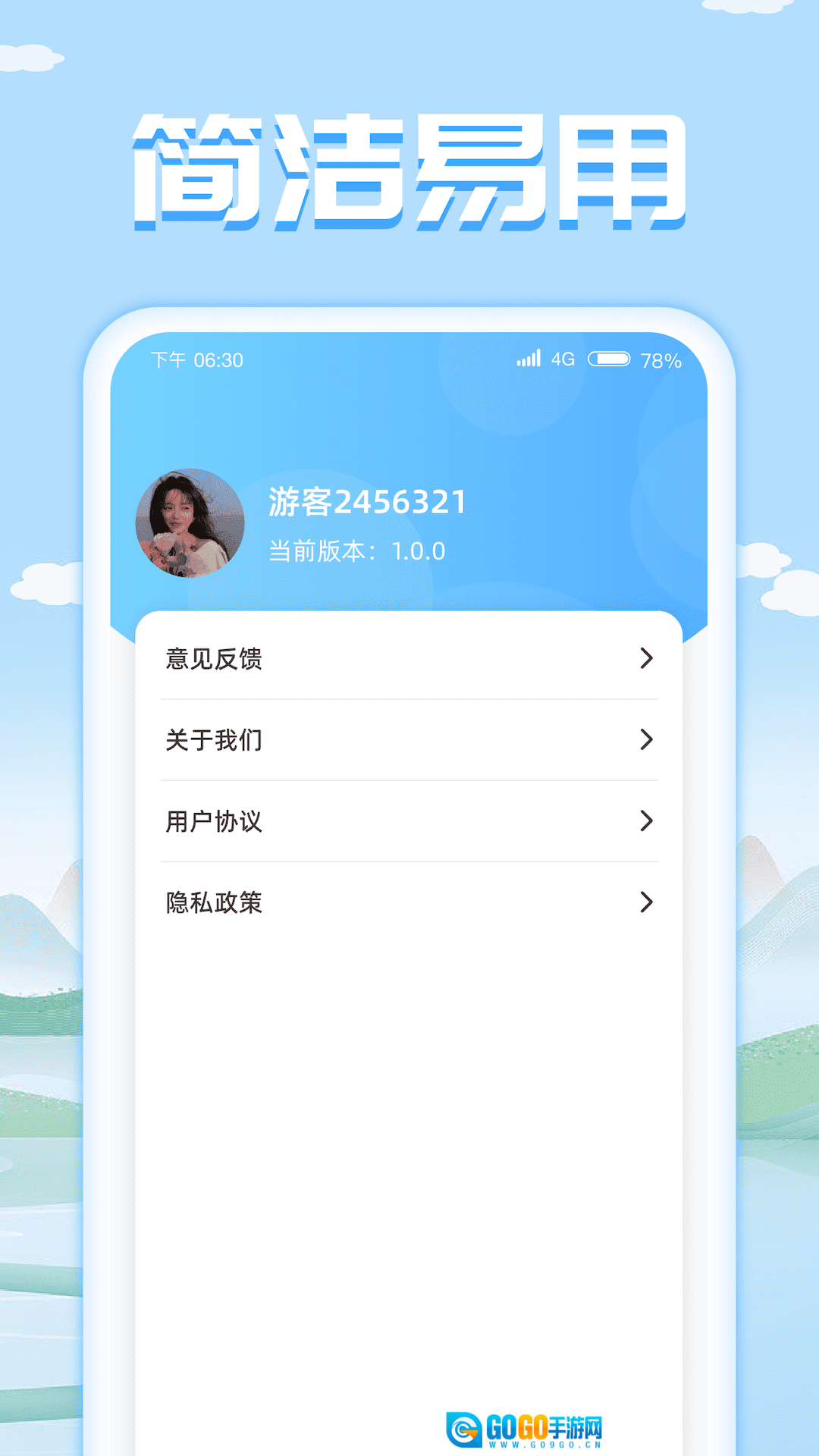Expand the 意见反馈 chevron arrow
Image resolution: width=819 pixels, height=1456 pixels.
click(646, 660)
